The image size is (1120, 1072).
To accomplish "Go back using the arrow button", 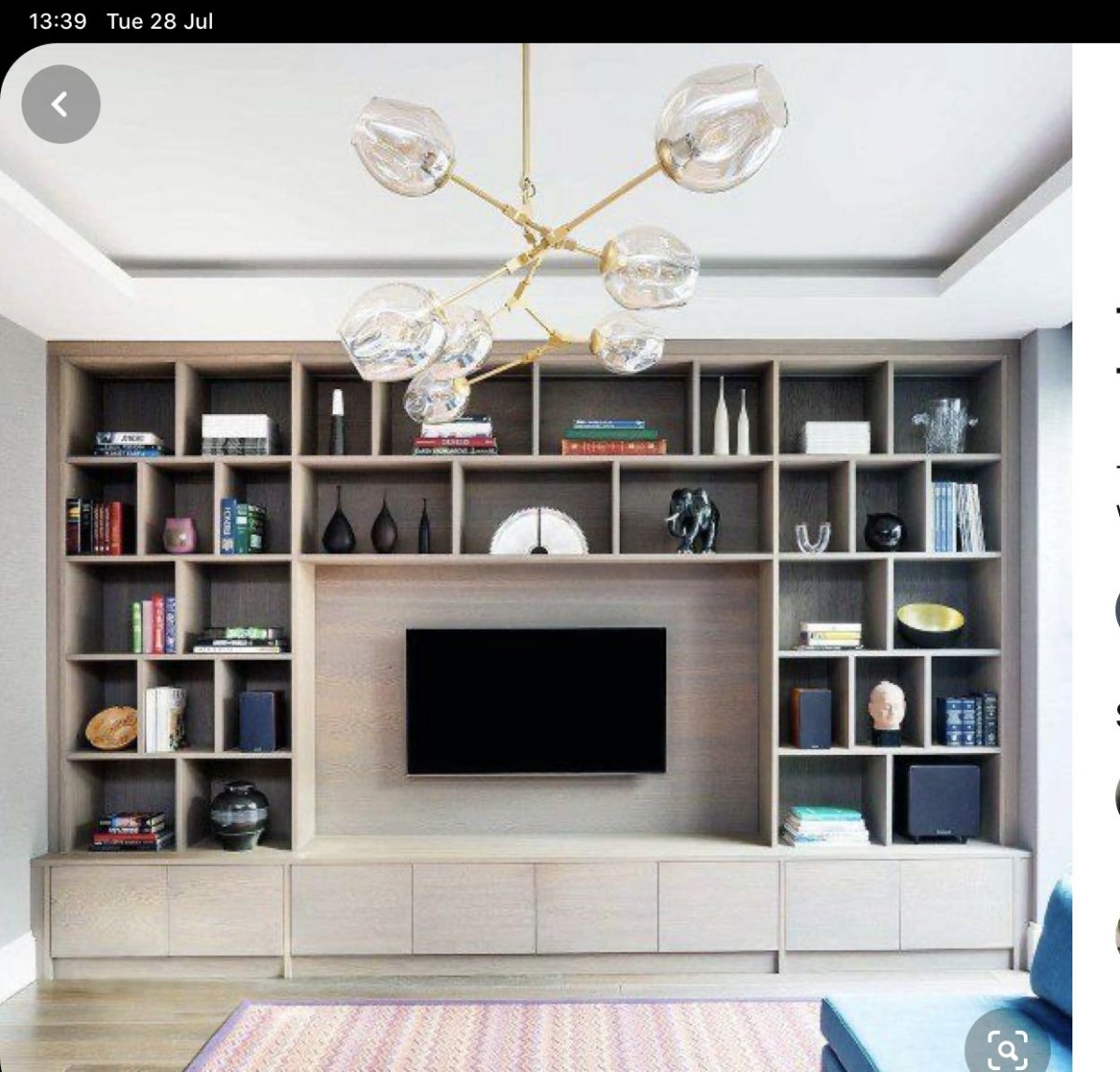I will pos(61,104).
